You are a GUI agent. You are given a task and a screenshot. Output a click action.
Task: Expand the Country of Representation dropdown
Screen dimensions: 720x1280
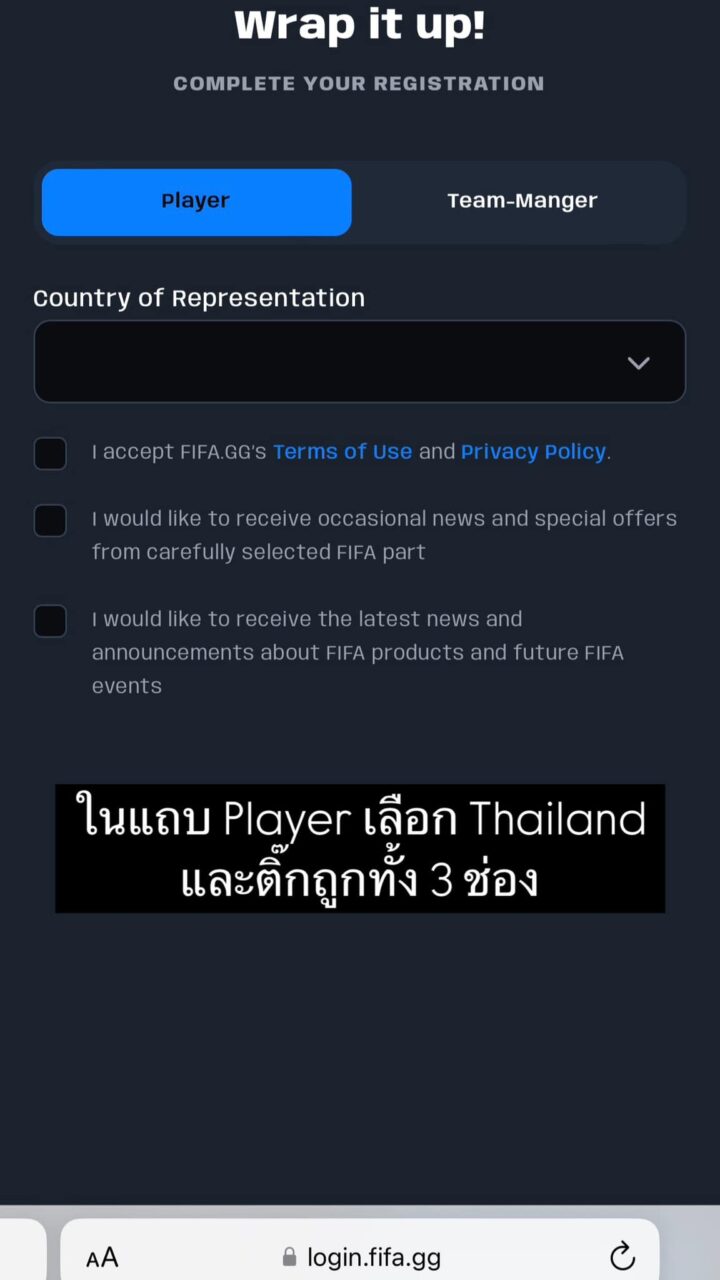point(360,362)
